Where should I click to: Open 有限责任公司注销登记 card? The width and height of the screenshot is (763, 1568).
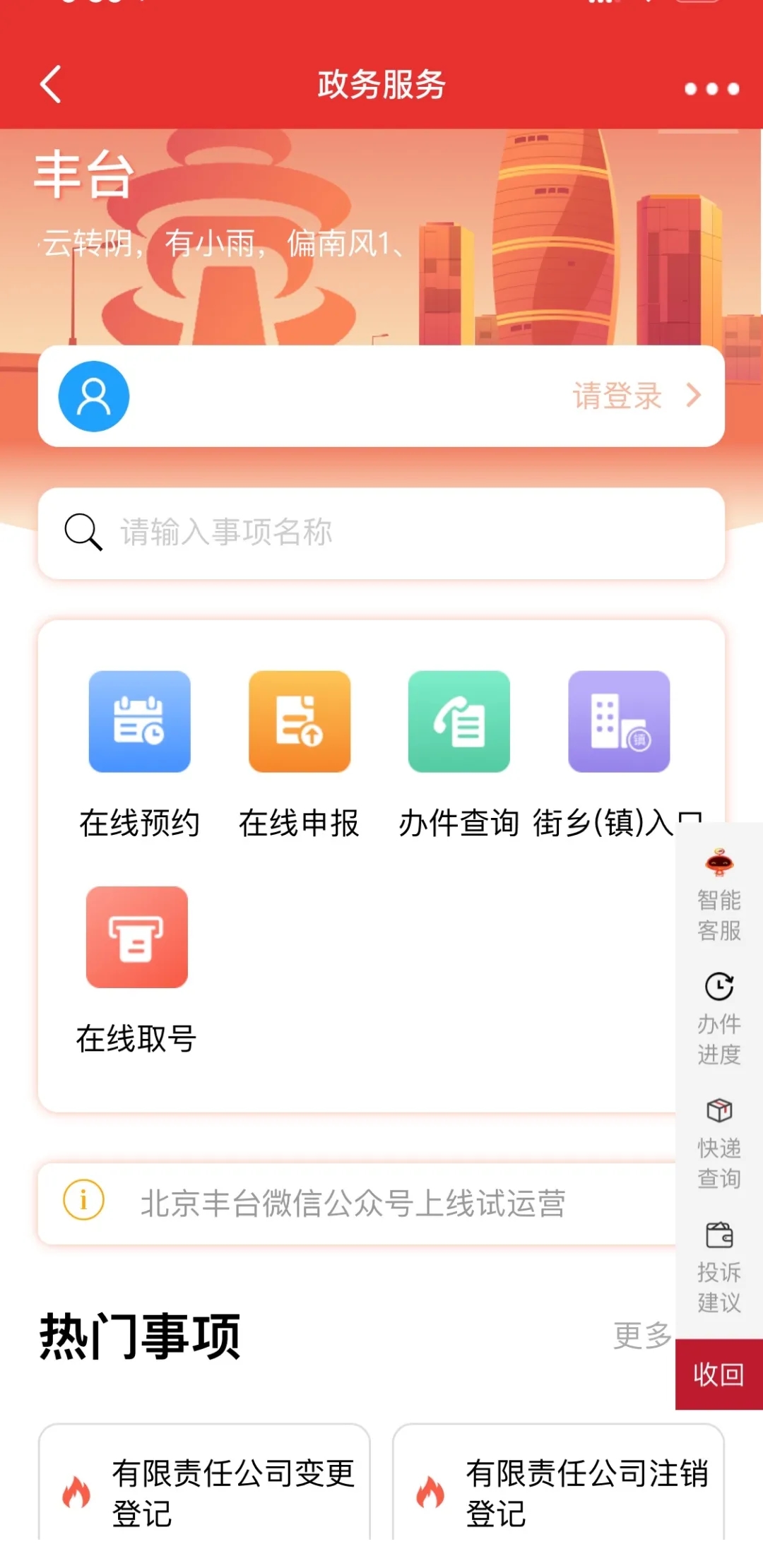coord(558,1490)
